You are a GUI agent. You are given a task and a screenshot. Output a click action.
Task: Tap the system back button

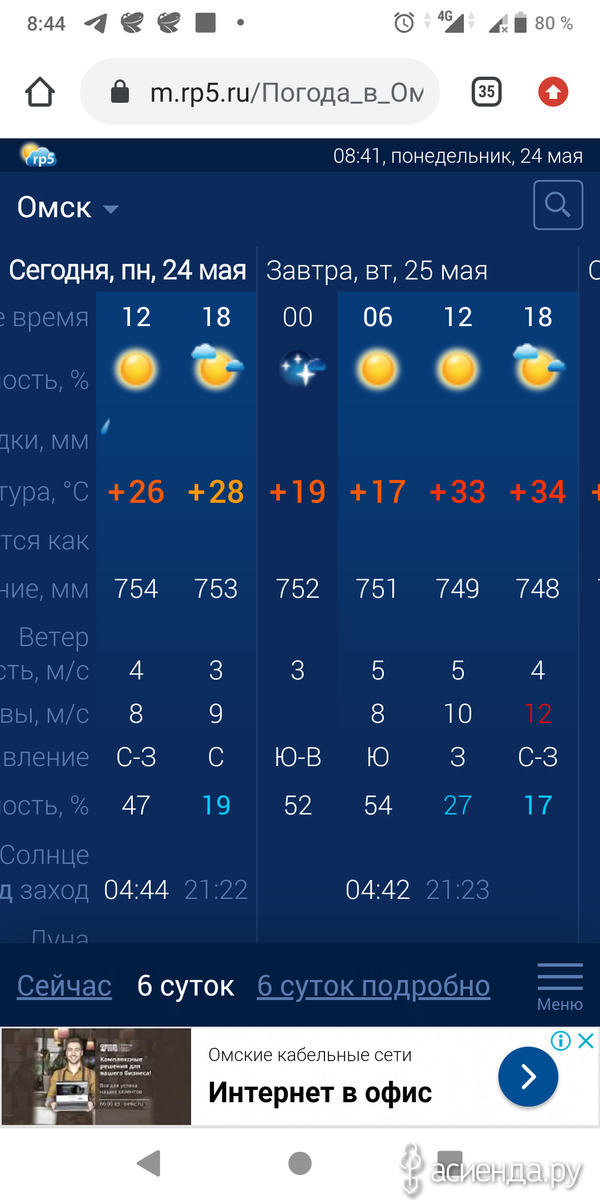tap(149, 1161)
